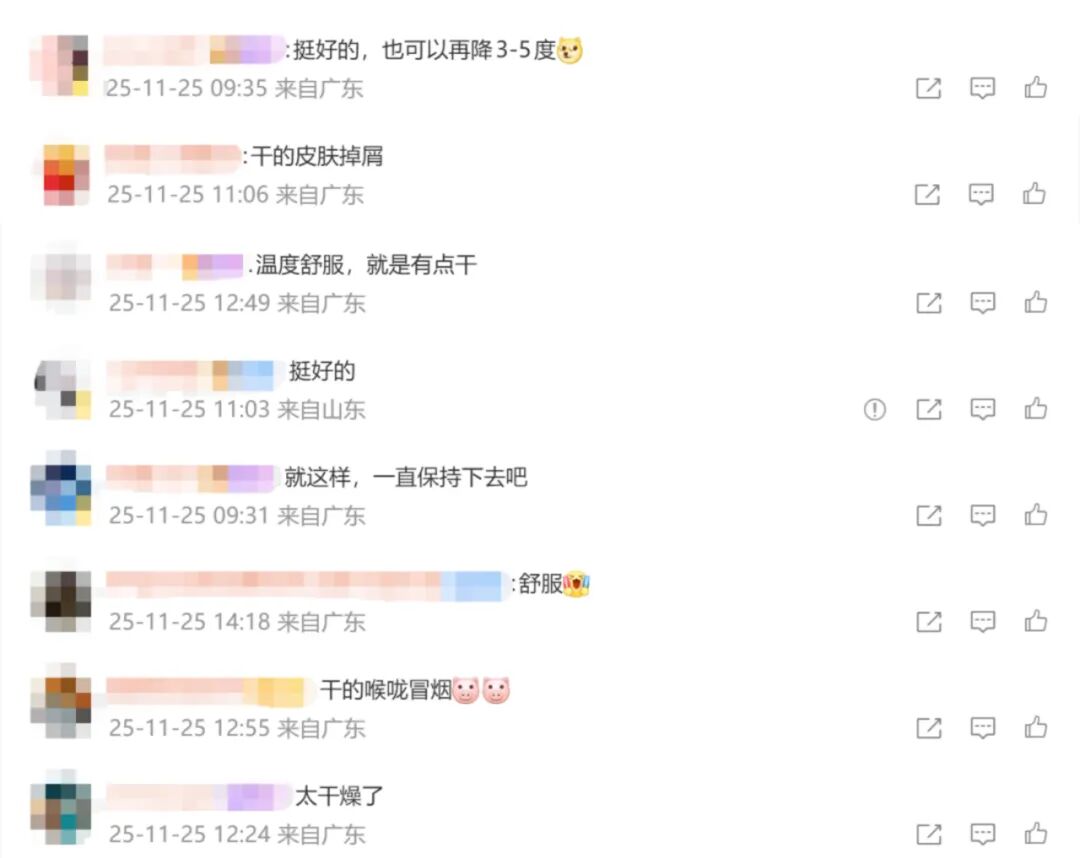Reply to the comment "太干燥了"

pos(982,833)
